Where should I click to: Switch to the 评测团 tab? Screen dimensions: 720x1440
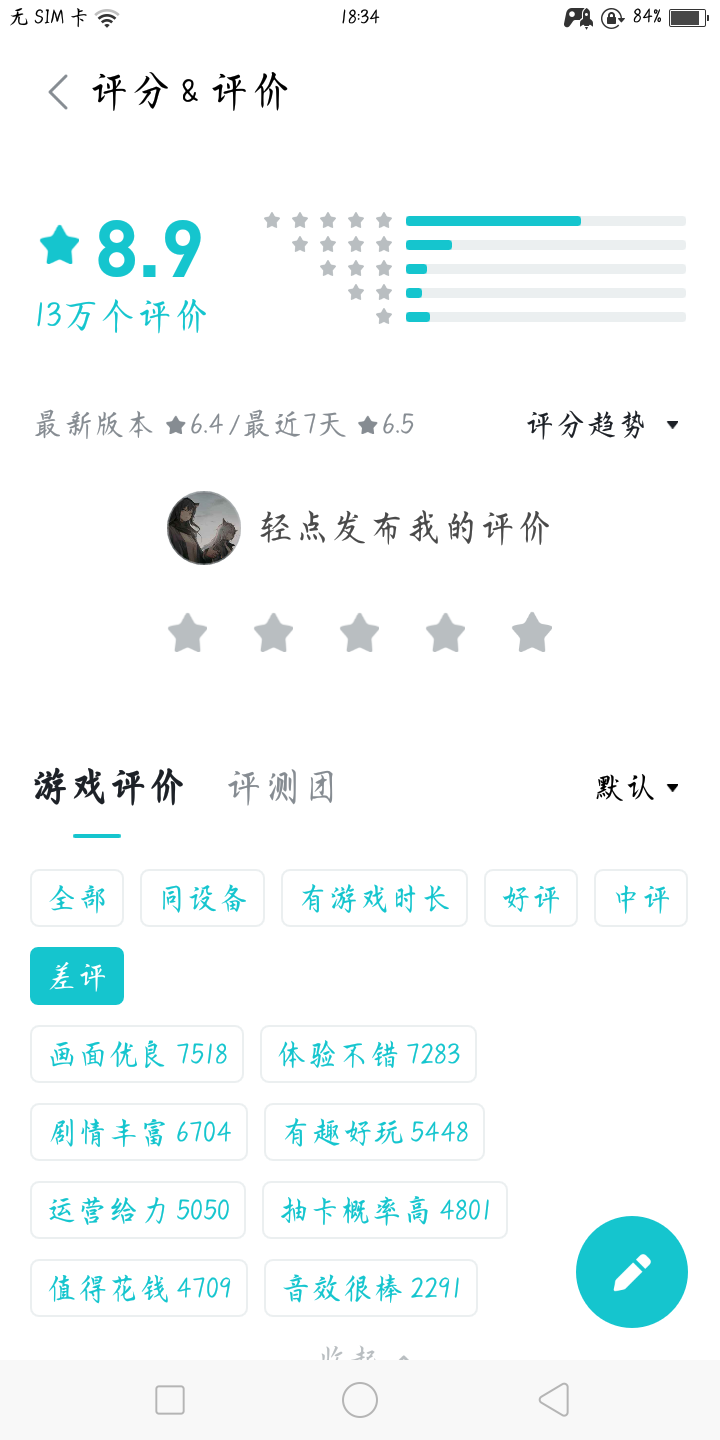(x=280, y=788)
